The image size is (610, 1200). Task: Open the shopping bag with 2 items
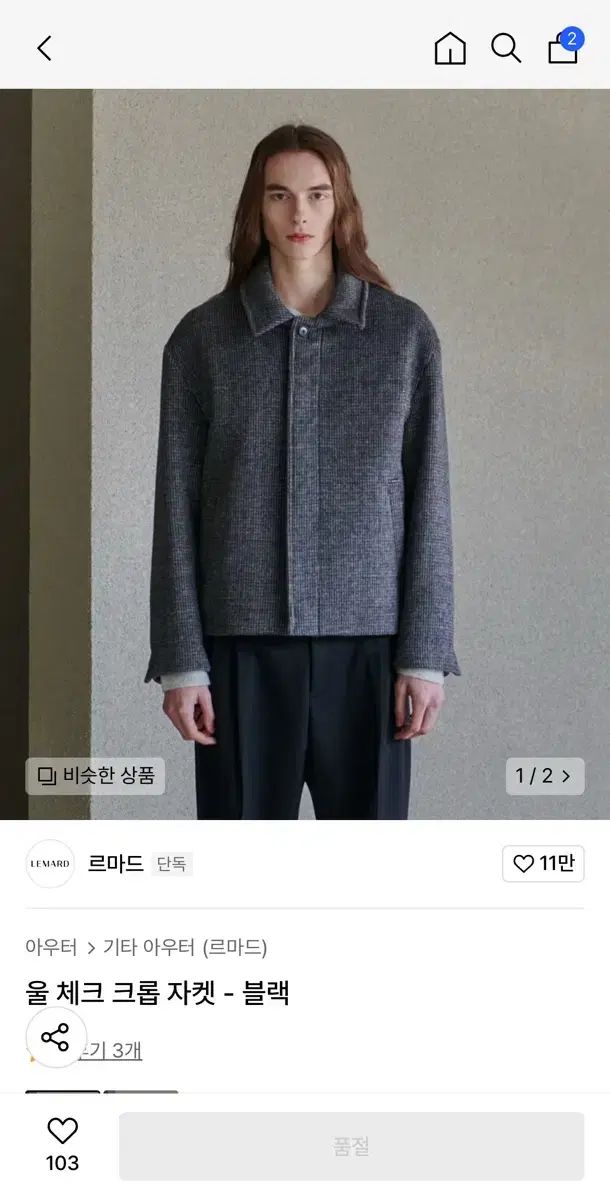[565, 46]
